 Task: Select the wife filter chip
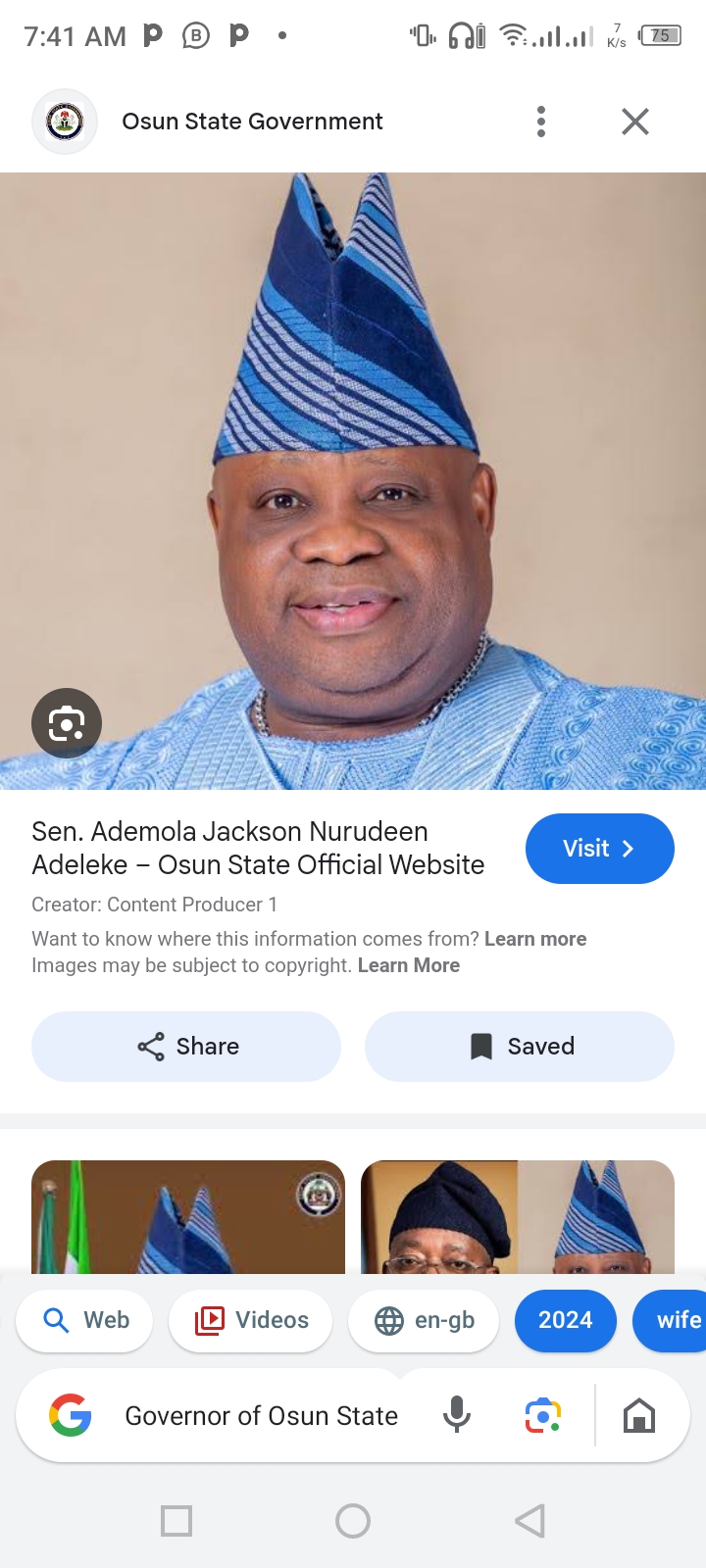click(679, 1320)
